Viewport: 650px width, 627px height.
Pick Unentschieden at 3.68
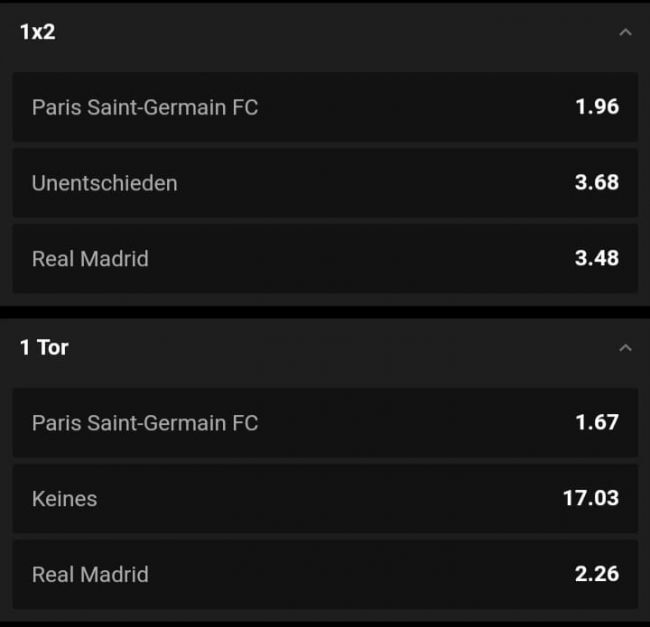[x=325, y=183]
